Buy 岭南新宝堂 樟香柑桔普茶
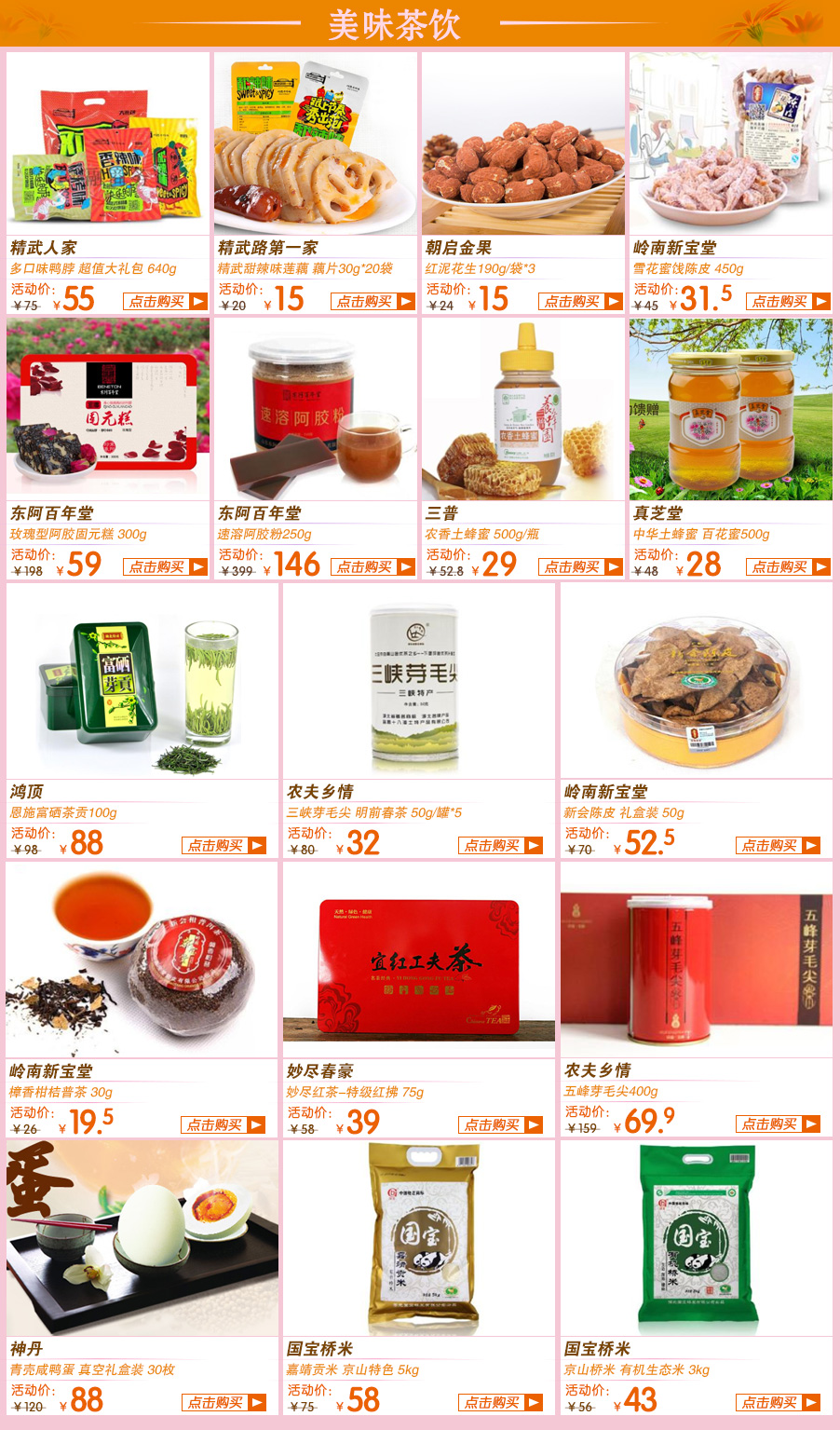840x1430 pixels. point(224,1124)
